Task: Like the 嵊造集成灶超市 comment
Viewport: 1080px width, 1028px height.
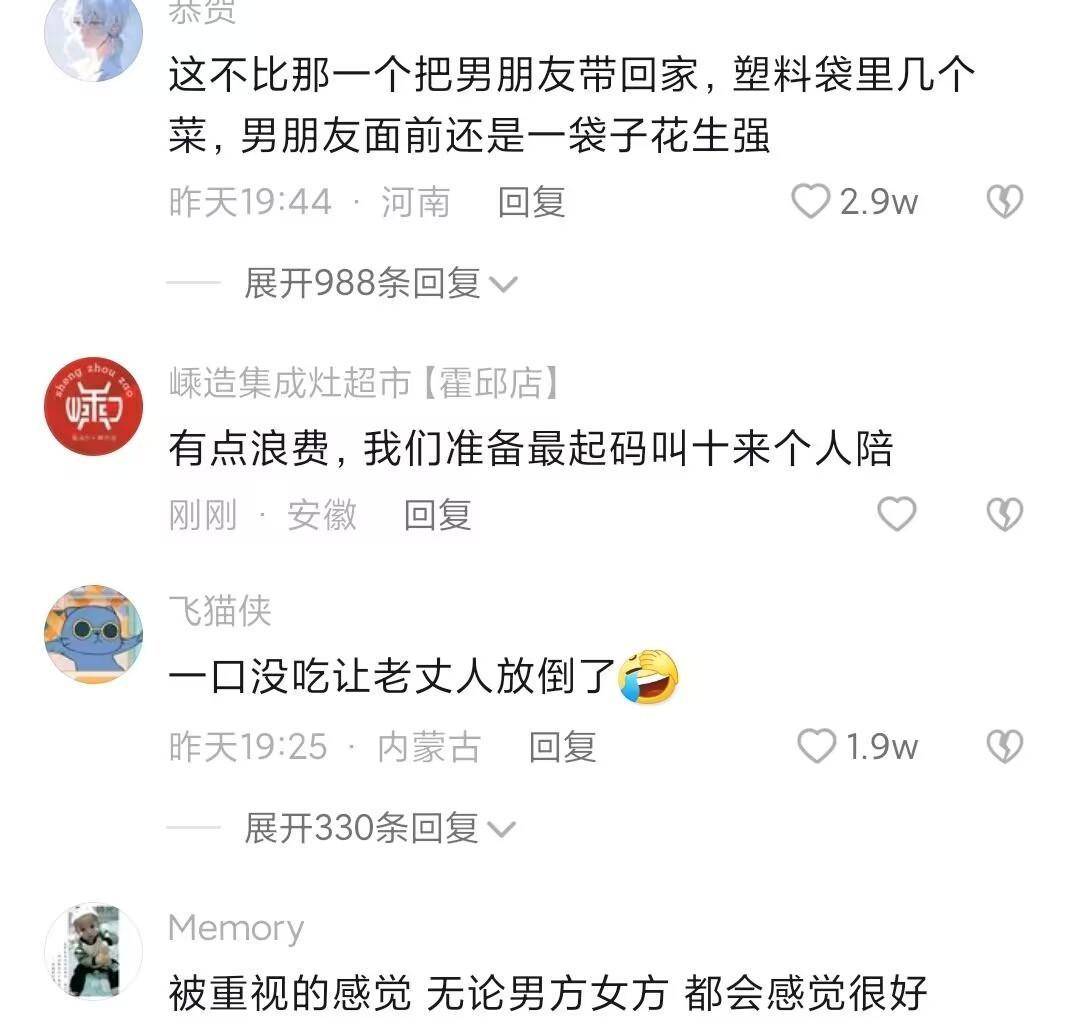Action: click(x=896, y=514)
